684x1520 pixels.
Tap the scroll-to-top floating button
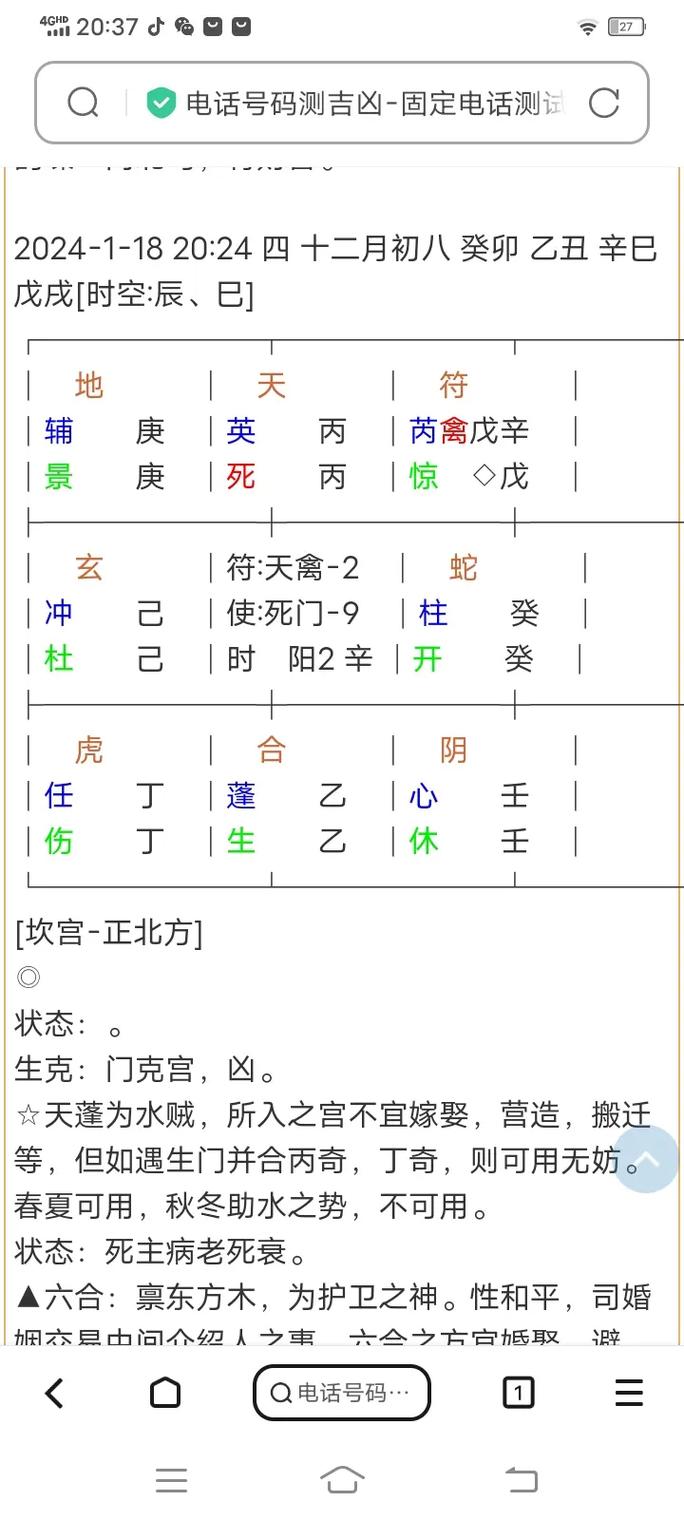[646, 1159]
